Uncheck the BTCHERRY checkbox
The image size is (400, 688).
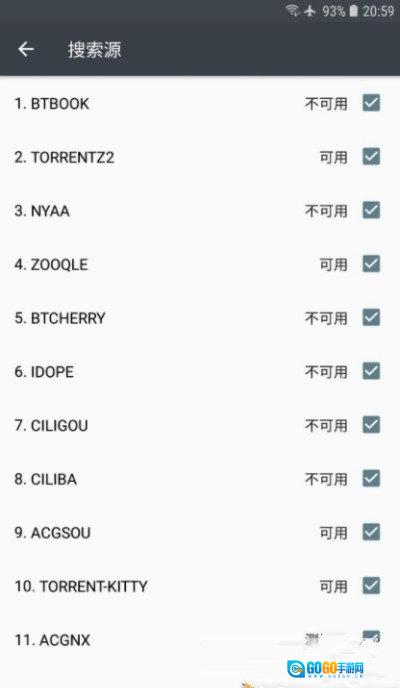click(x=371, y=317)
